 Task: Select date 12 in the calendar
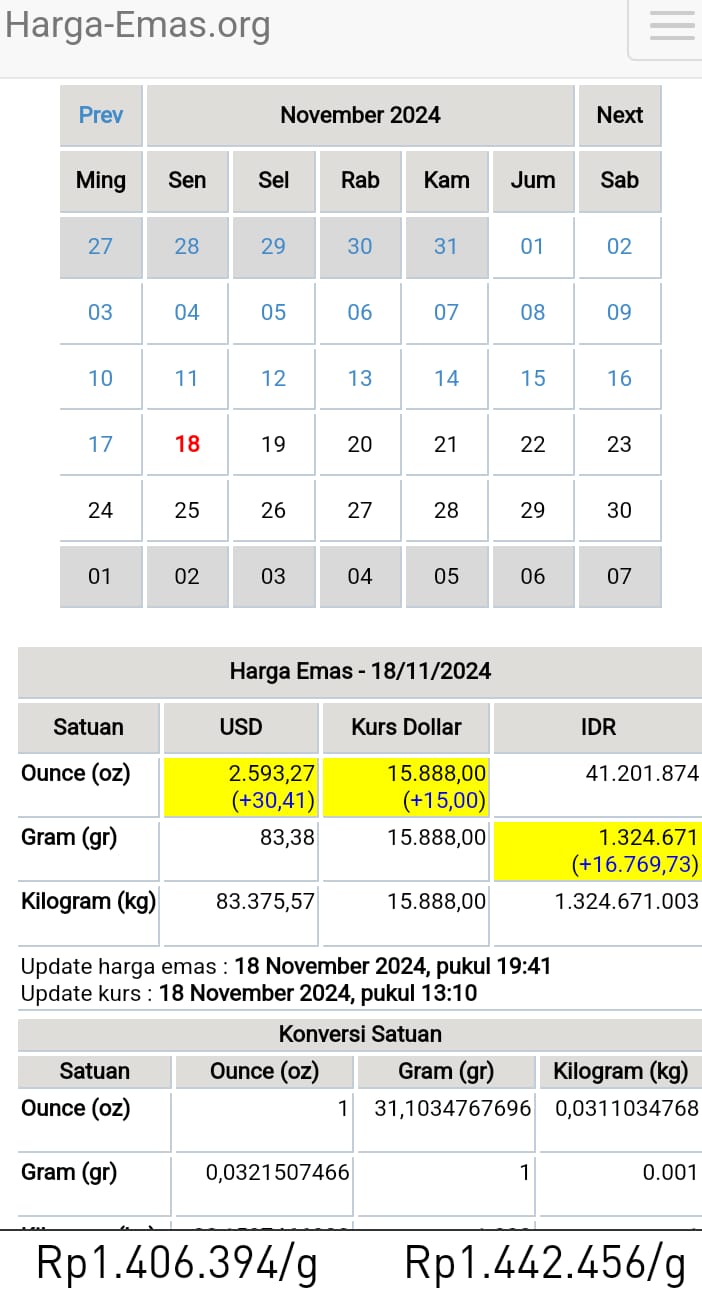click(x=273, y=378)
